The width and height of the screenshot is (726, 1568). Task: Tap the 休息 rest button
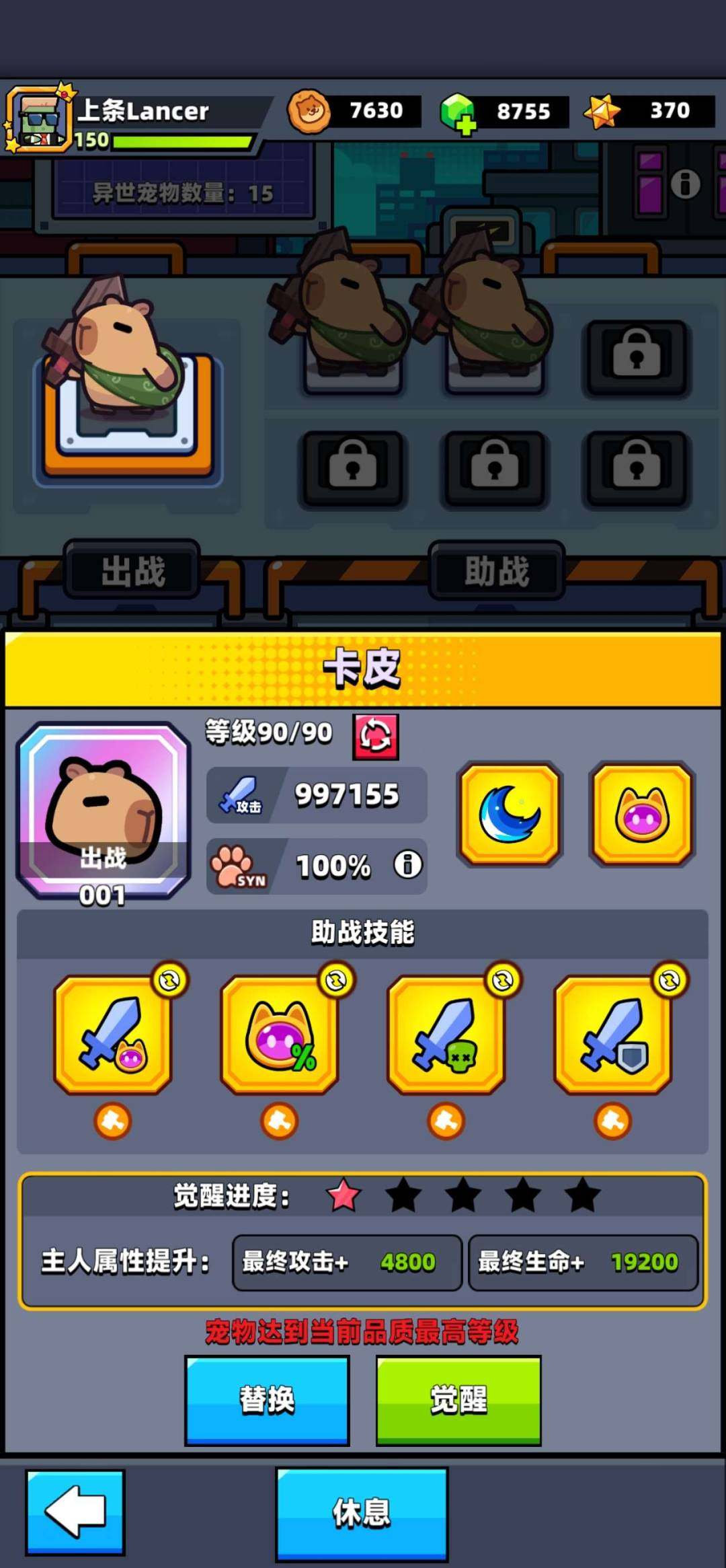tap(362, 1513)
